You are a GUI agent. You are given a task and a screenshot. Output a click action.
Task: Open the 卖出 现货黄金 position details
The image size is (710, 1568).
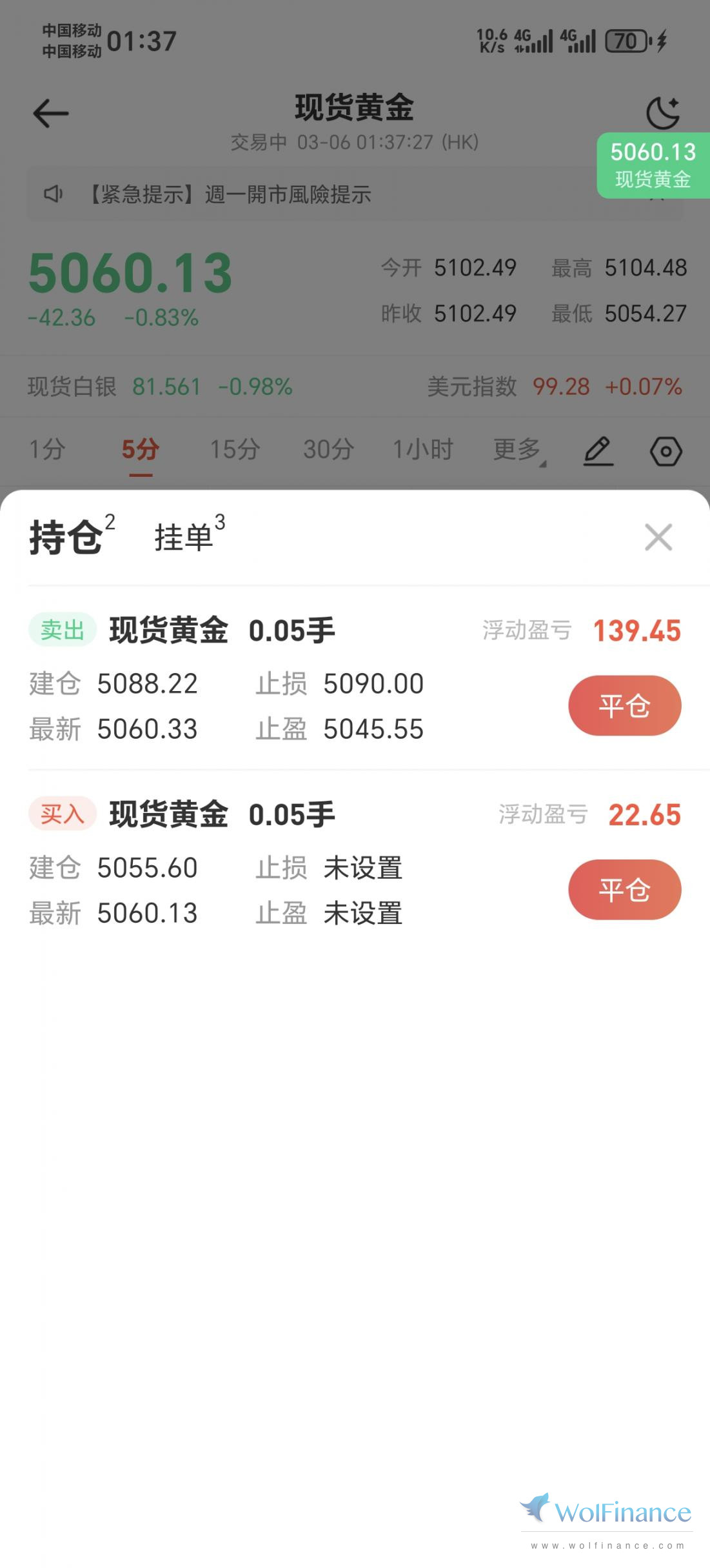pos(258,678)
